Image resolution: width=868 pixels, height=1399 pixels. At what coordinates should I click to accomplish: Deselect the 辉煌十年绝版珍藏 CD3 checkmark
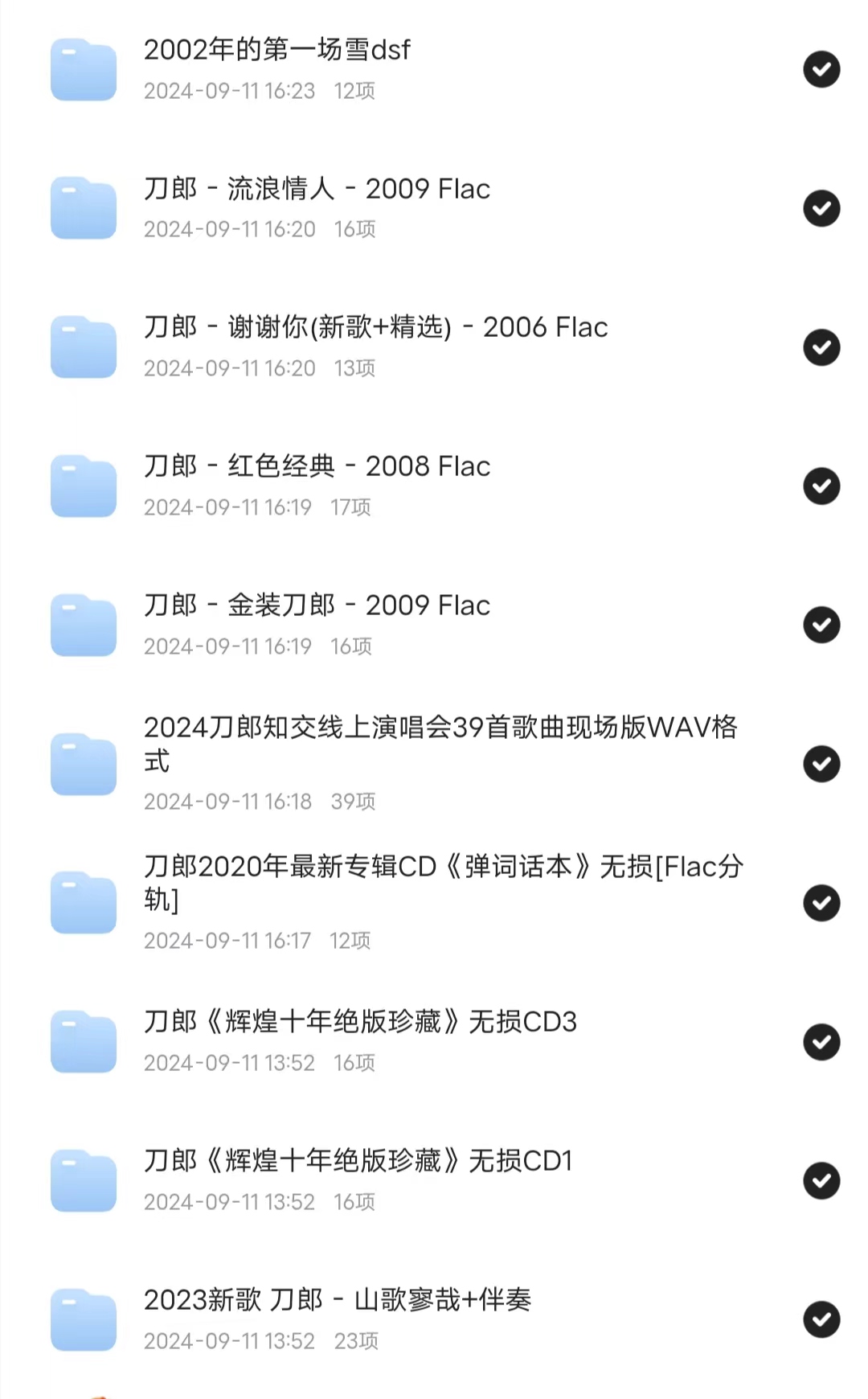tap(821, 1042)
